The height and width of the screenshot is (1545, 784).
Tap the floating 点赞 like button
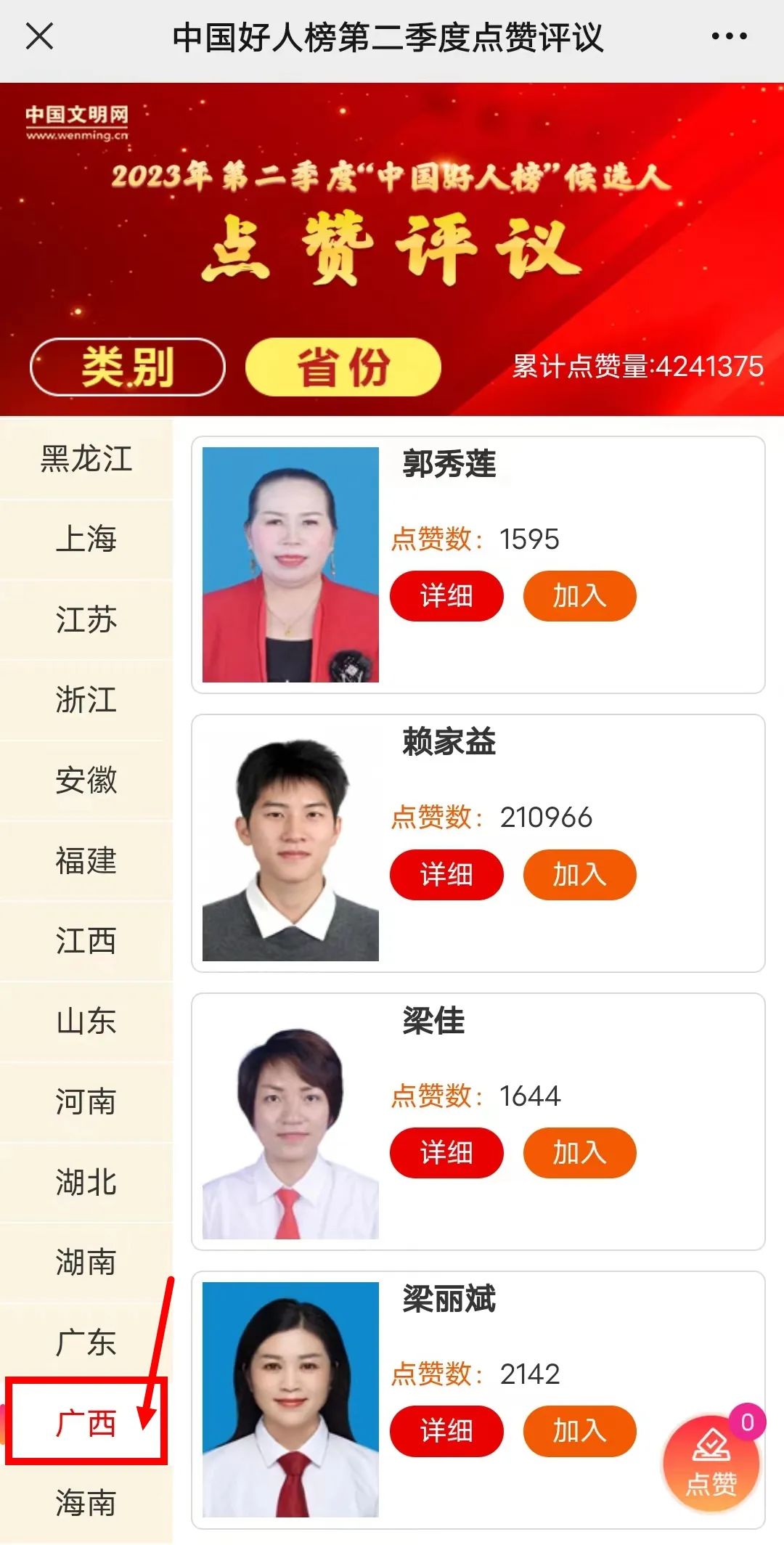coord(711,1463)
